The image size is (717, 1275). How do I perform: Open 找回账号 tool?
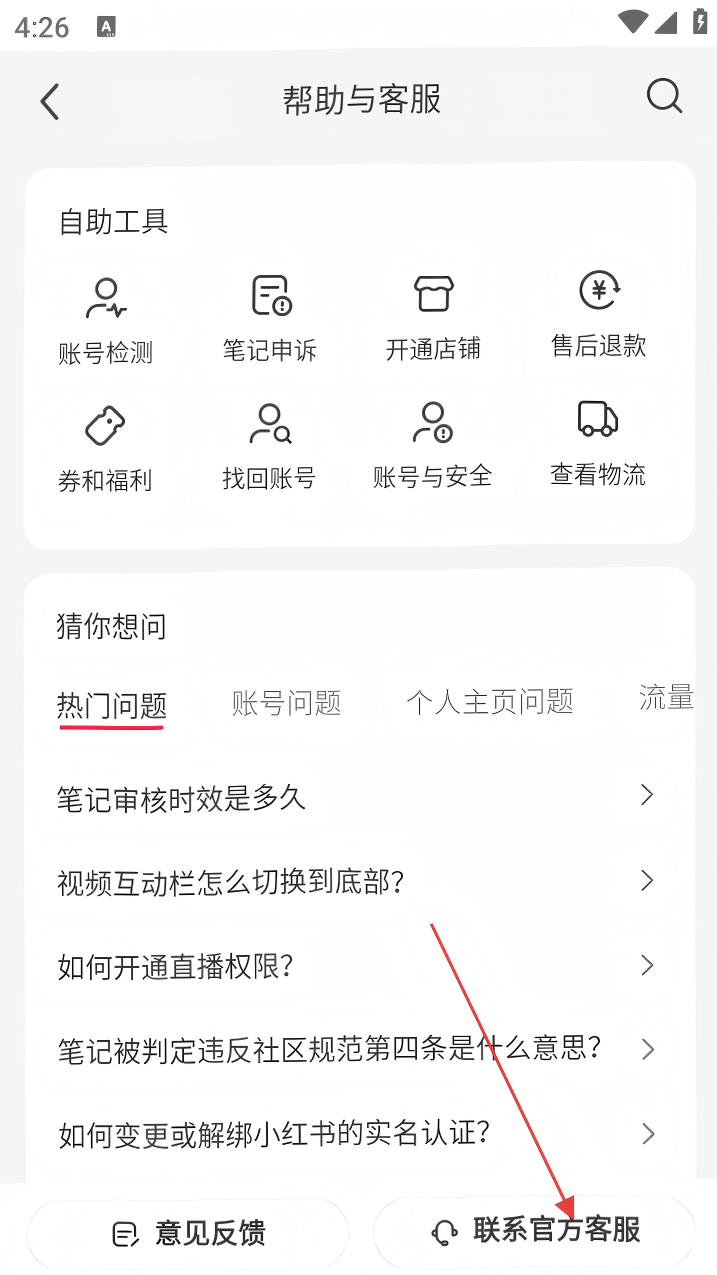(x=269, y=447)
